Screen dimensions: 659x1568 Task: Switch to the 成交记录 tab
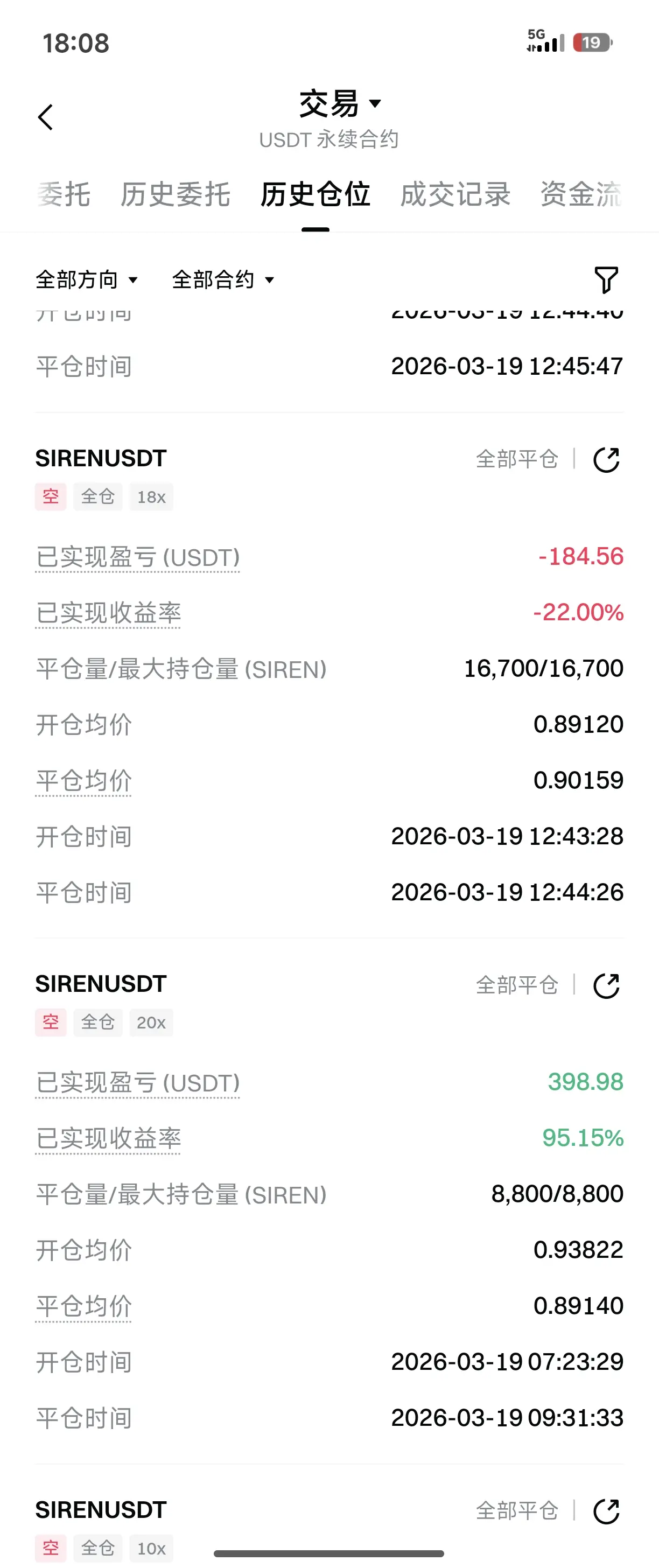(455, 195)
